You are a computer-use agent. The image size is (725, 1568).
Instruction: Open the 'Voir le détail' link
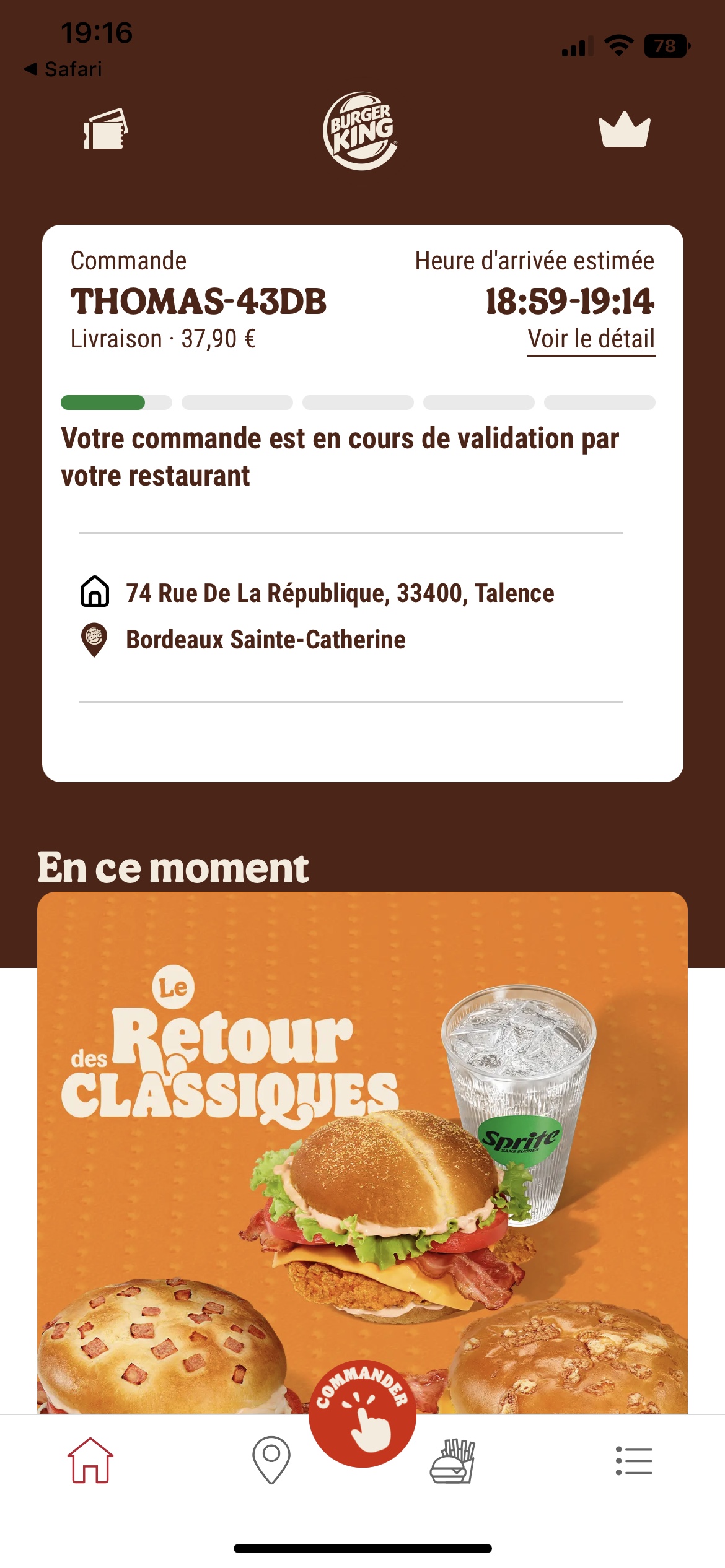[x=591, y=339]
